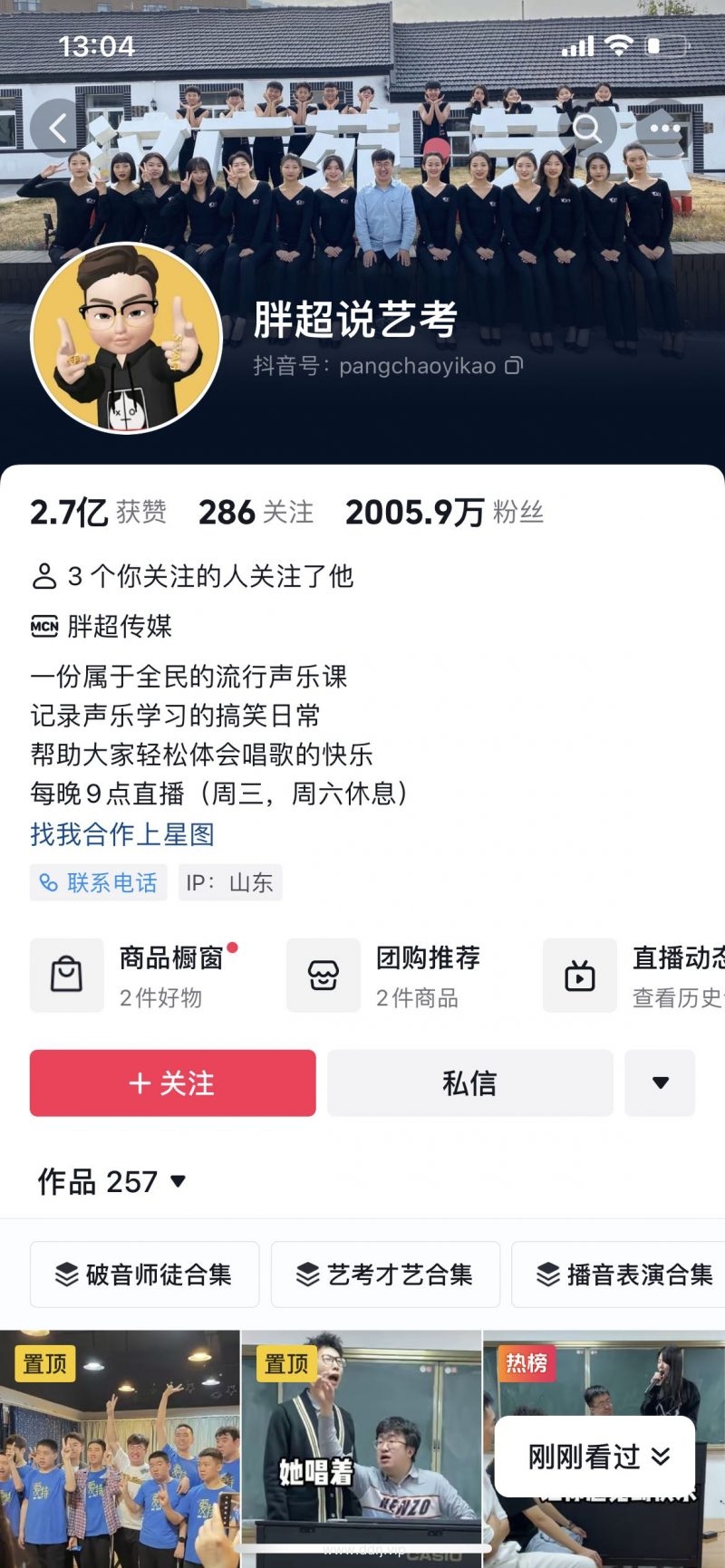Viewport: 725px width, 1568px height.
Task: Open the profile avatar picture
Action: 127,338
